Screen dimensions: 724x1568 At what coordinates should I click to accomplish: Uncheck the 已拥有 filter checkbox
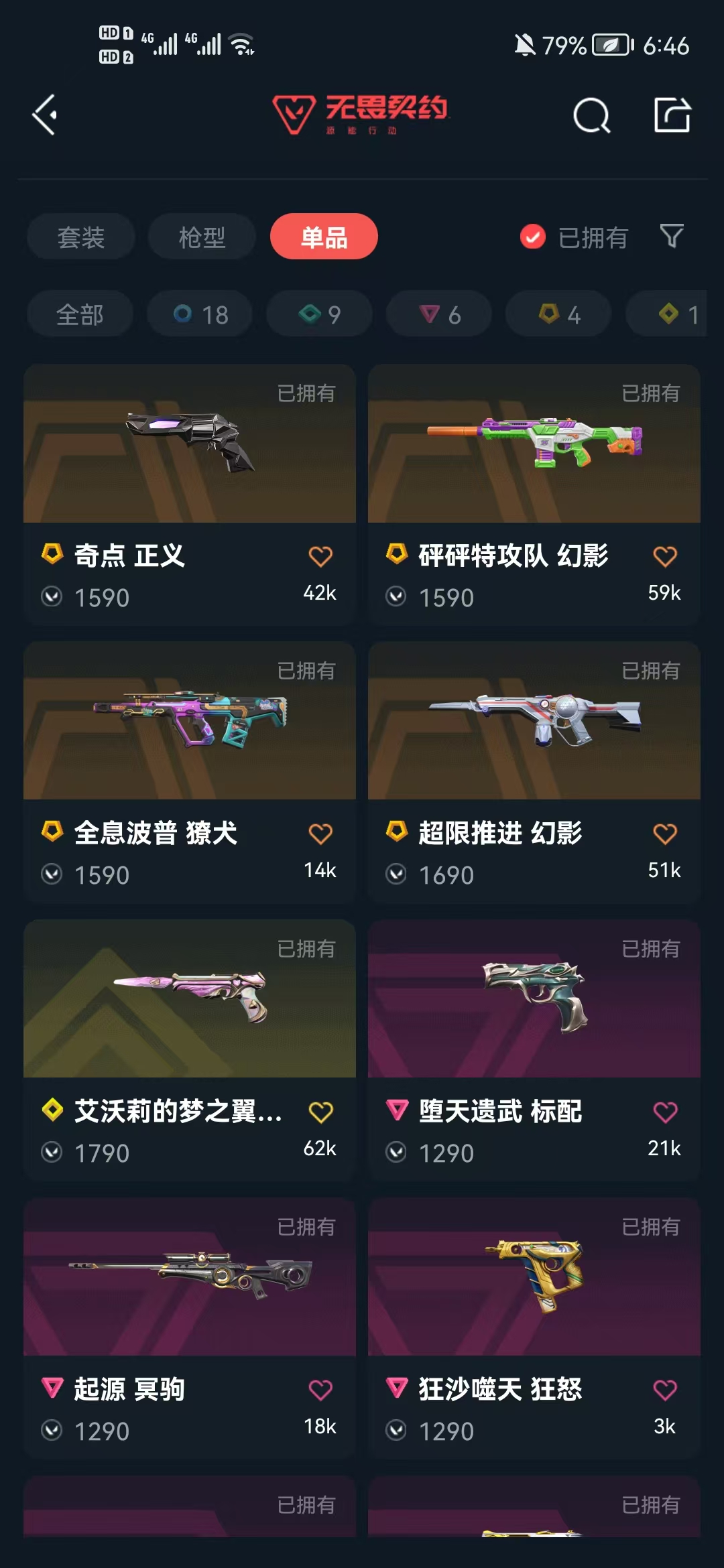pyautogui.click(x=533, y=237)
